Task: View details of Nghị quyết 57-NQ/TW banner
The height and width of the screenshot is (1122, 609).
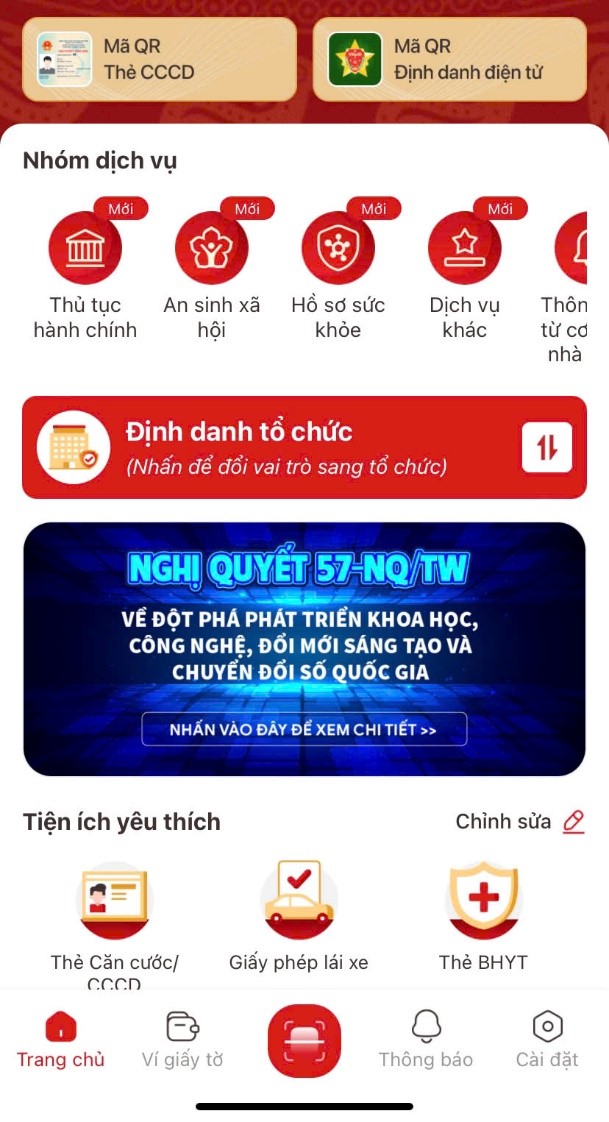Action: [x=304, y=729]
